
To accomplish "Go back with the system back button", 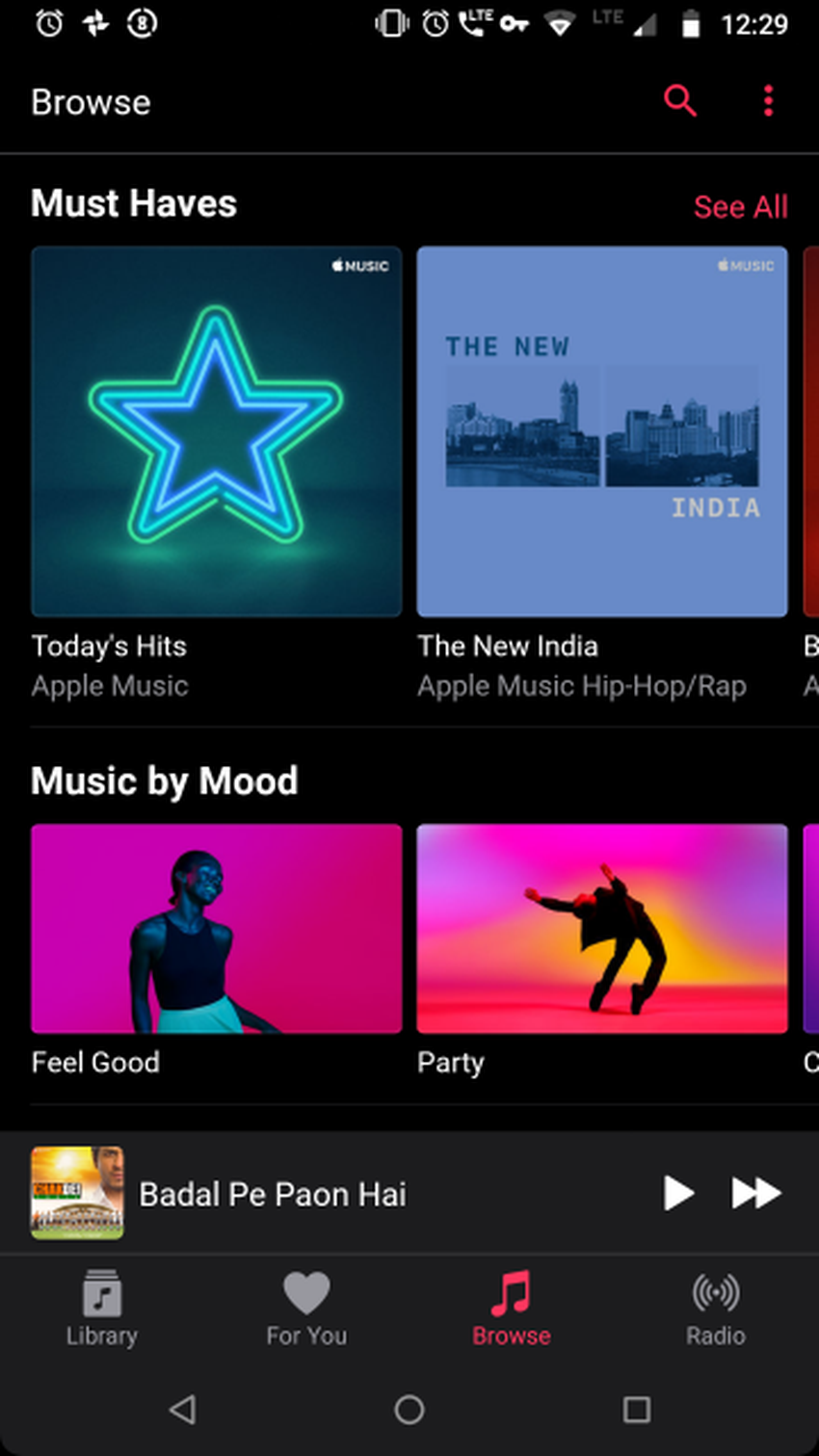I will click(182, 1410).
